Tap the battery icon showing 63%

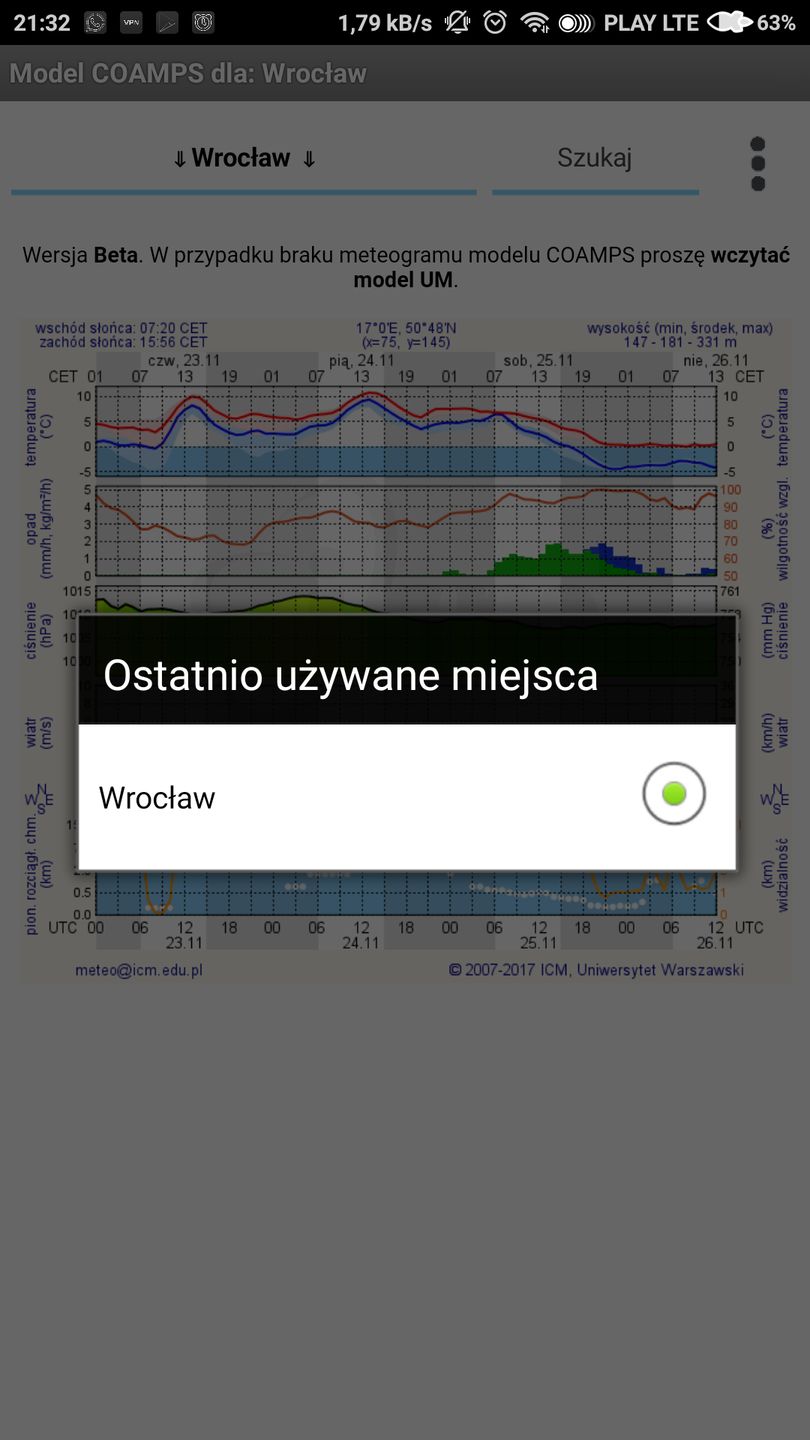[733, 22]
